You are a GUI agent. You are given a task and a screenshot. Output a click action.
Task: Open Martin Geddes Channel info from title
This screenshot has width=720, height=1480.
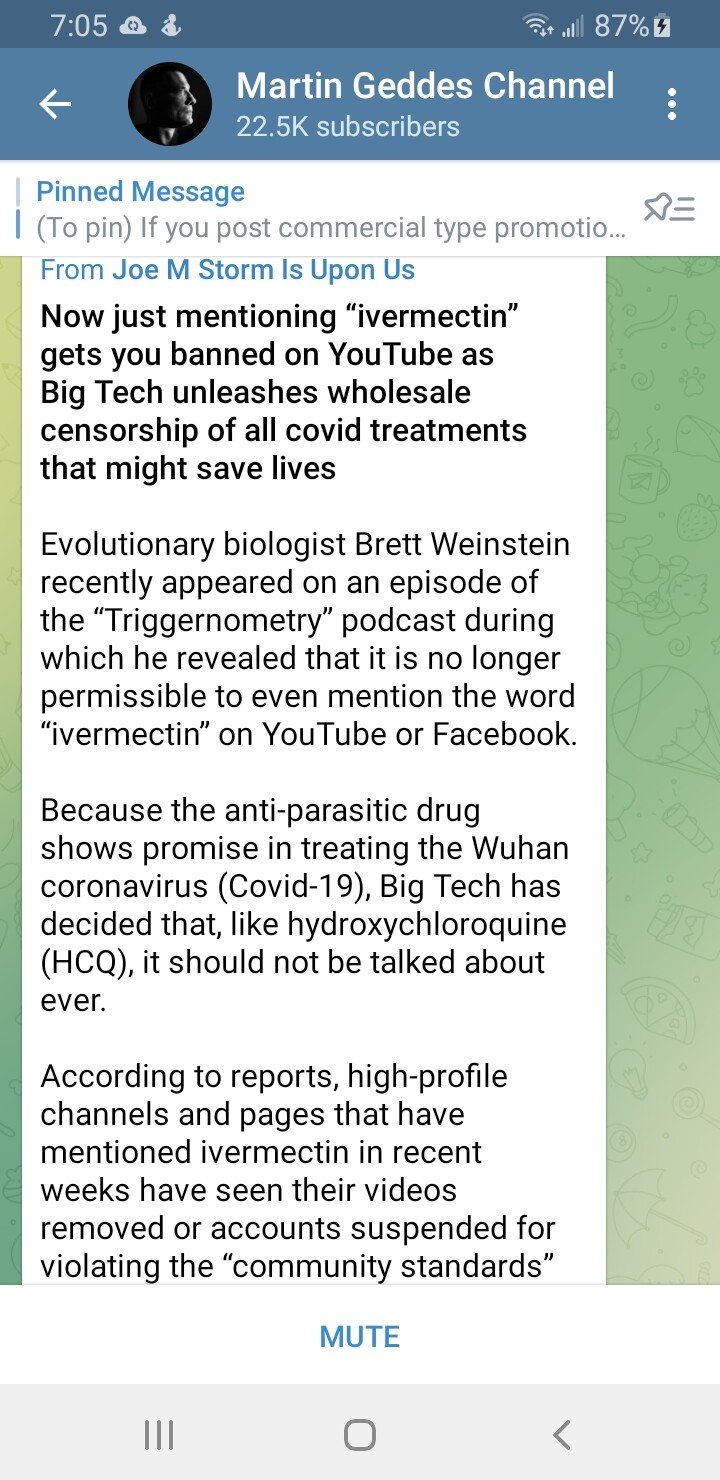click(424, 87)
